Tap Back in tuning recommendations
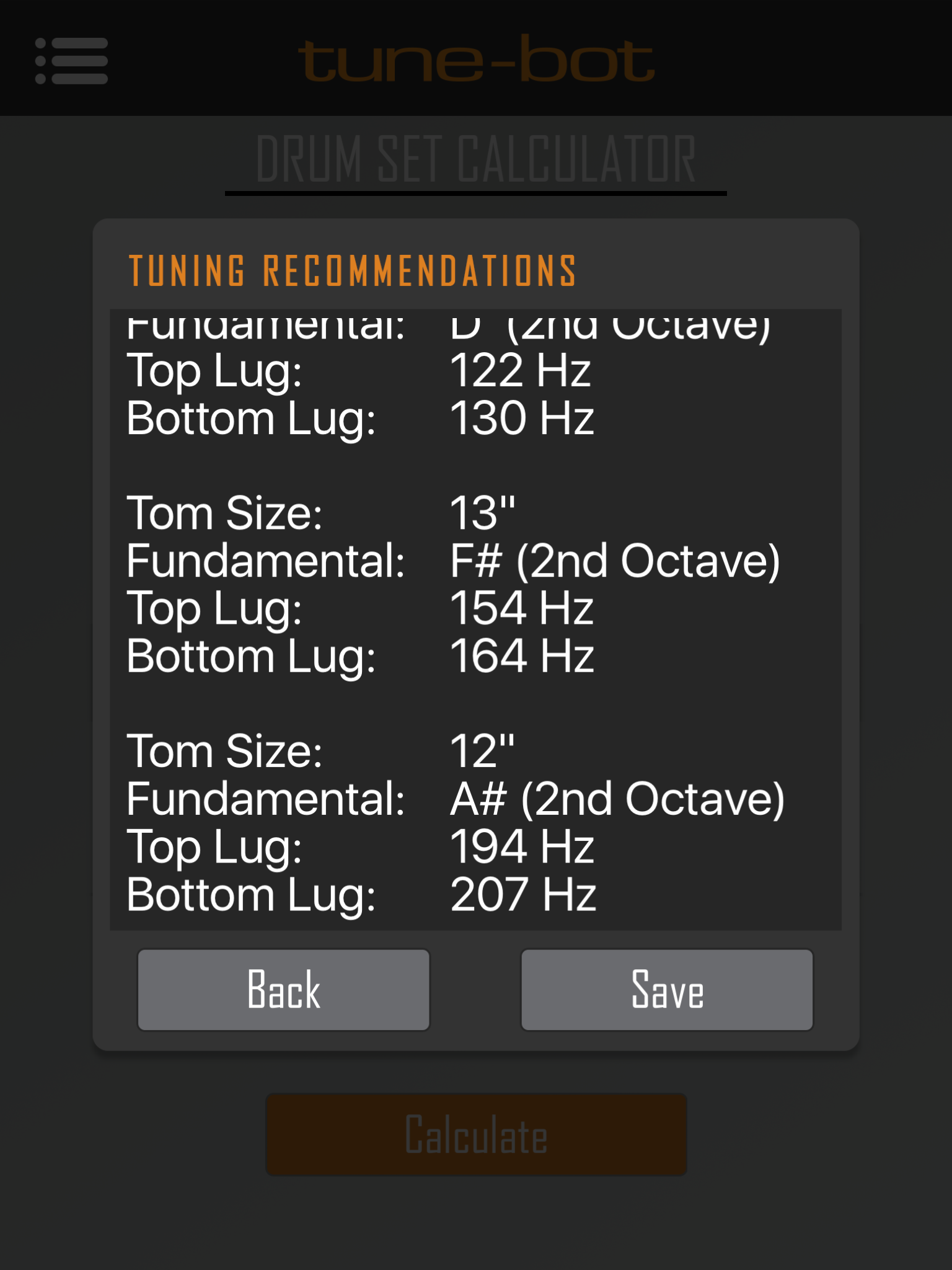This screenshot has width=952, height=1270. point(284,990)
